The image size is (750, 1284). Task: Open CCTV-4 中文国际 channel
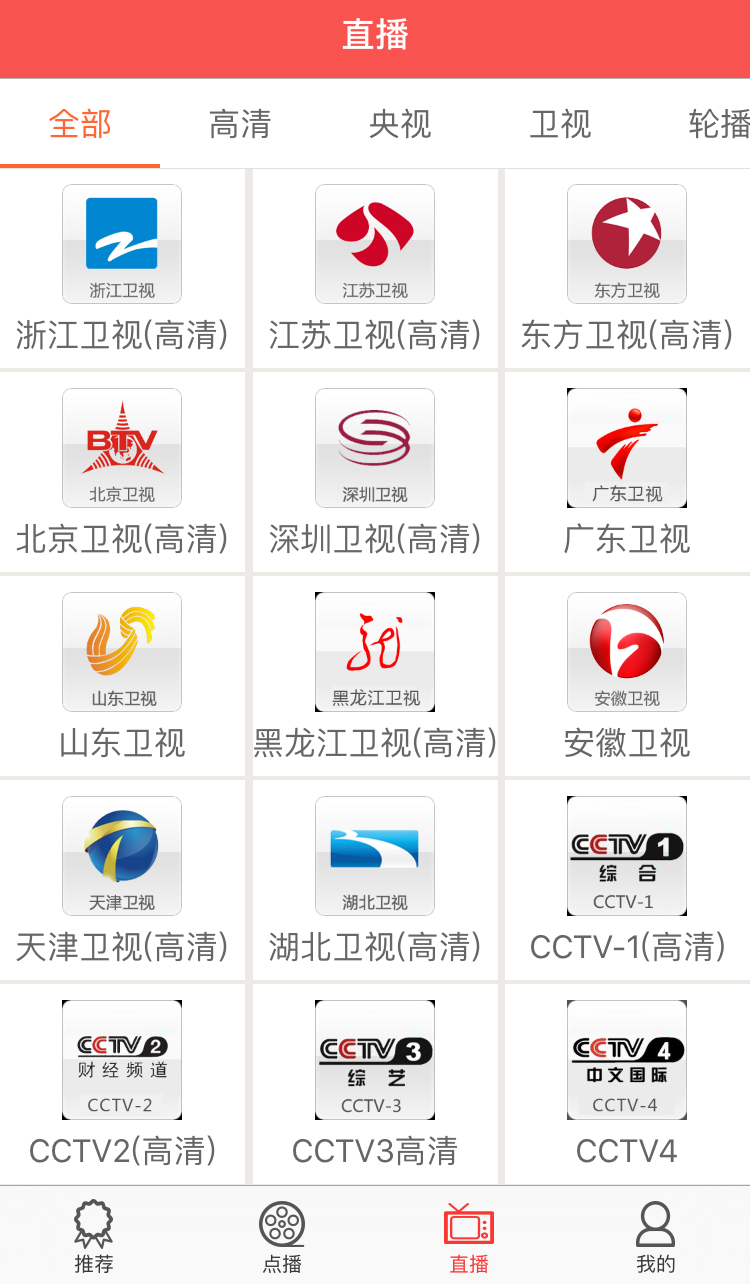(x=627, y=1059)
